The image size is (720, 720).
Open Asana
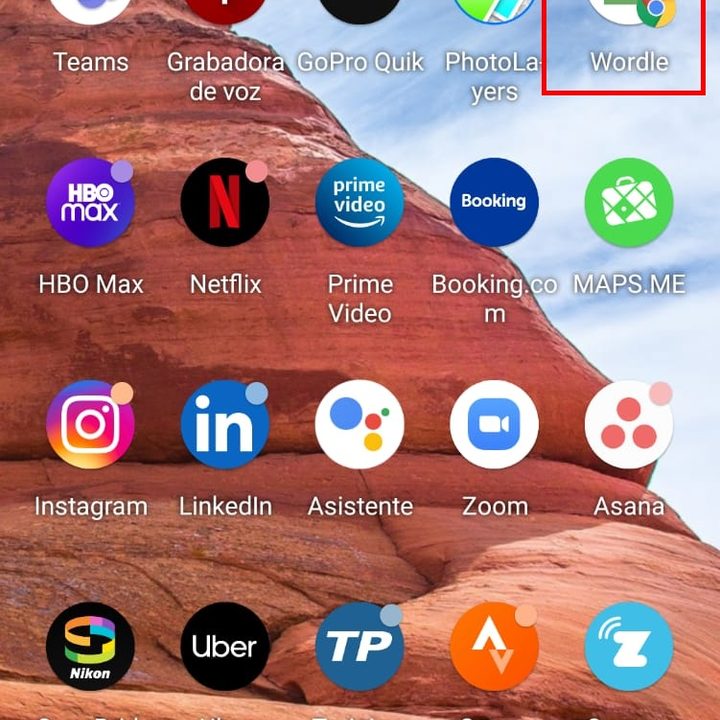(629, 424)
